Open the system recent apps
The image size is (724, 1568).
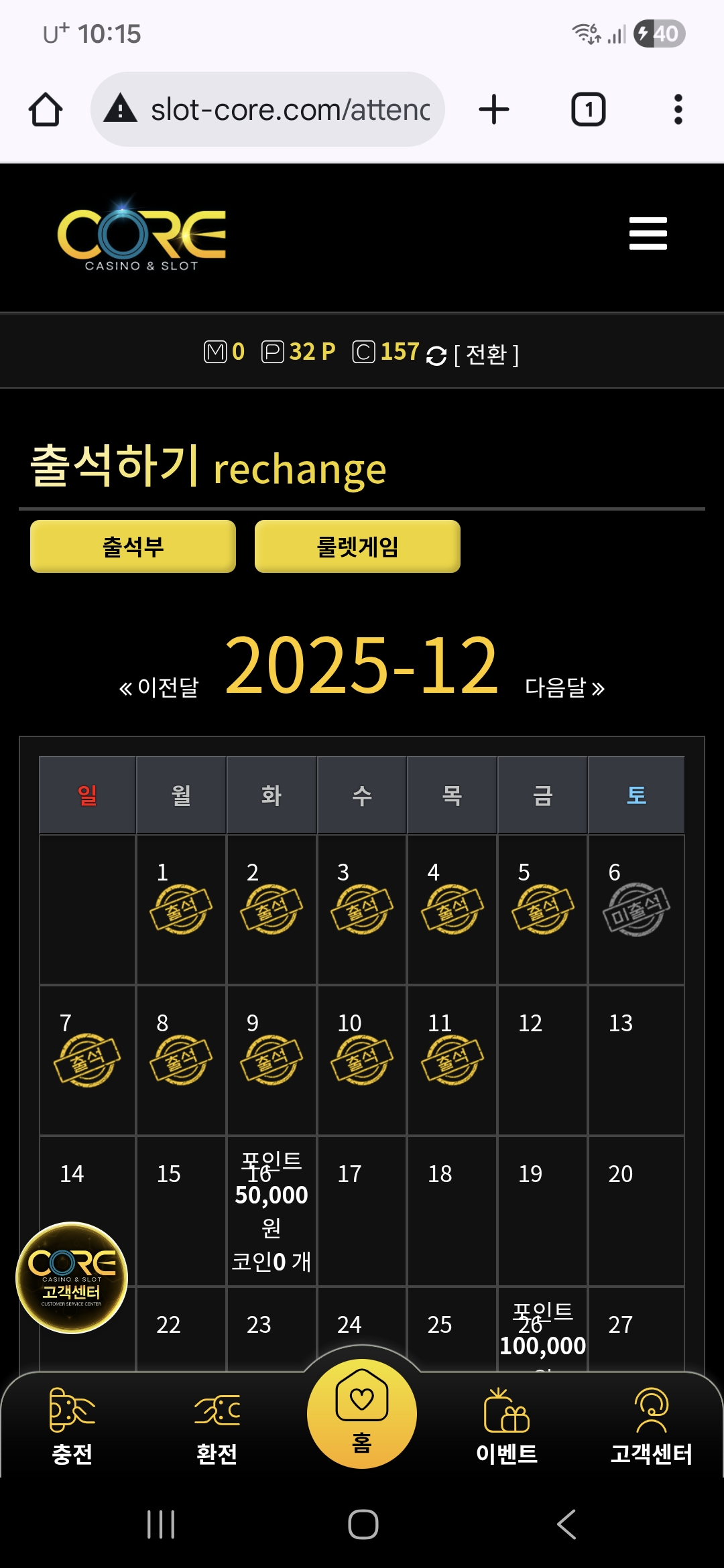161,1524
